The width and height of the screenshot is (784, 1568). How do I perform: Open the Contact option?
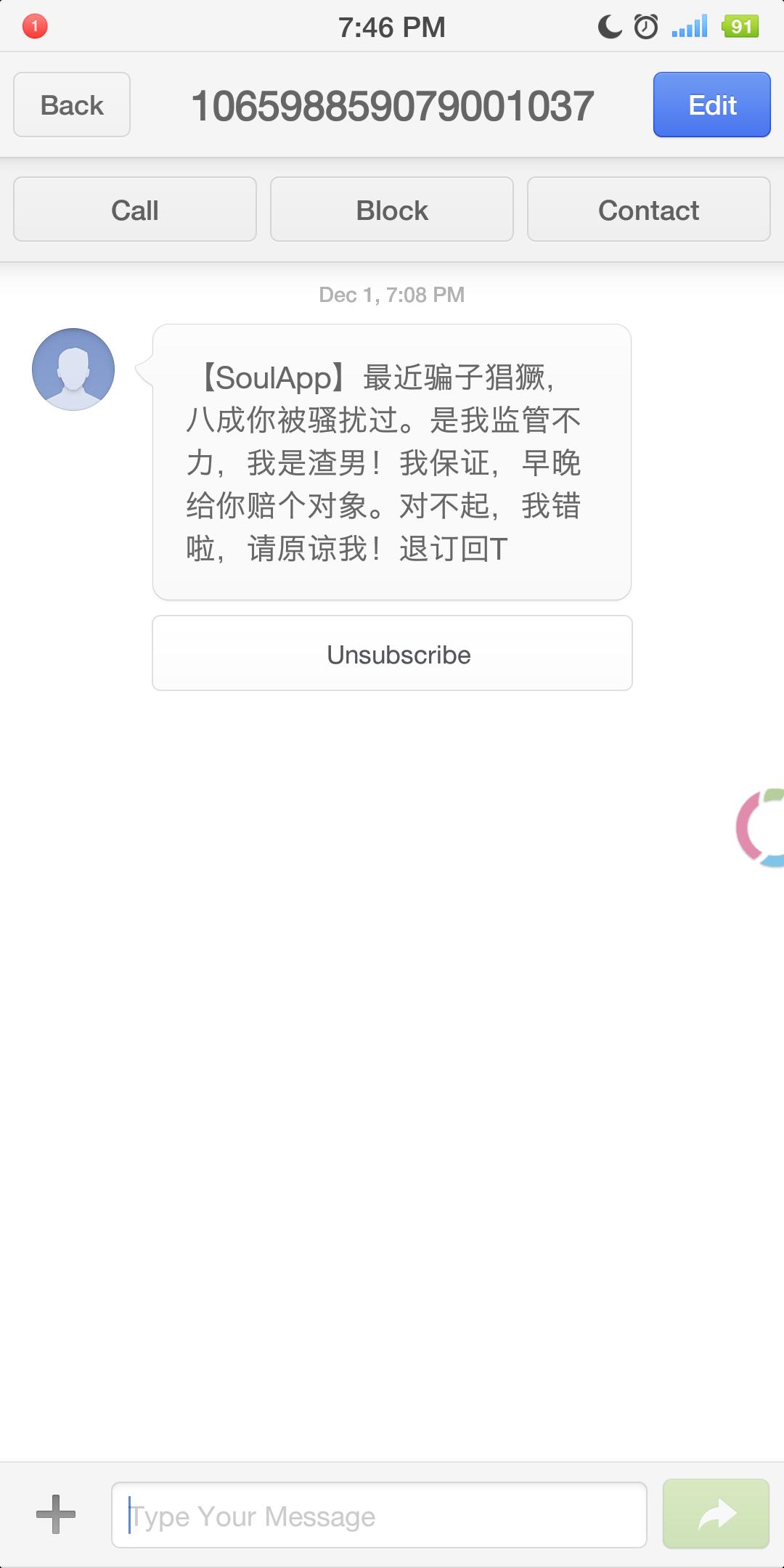click(648, 209)
